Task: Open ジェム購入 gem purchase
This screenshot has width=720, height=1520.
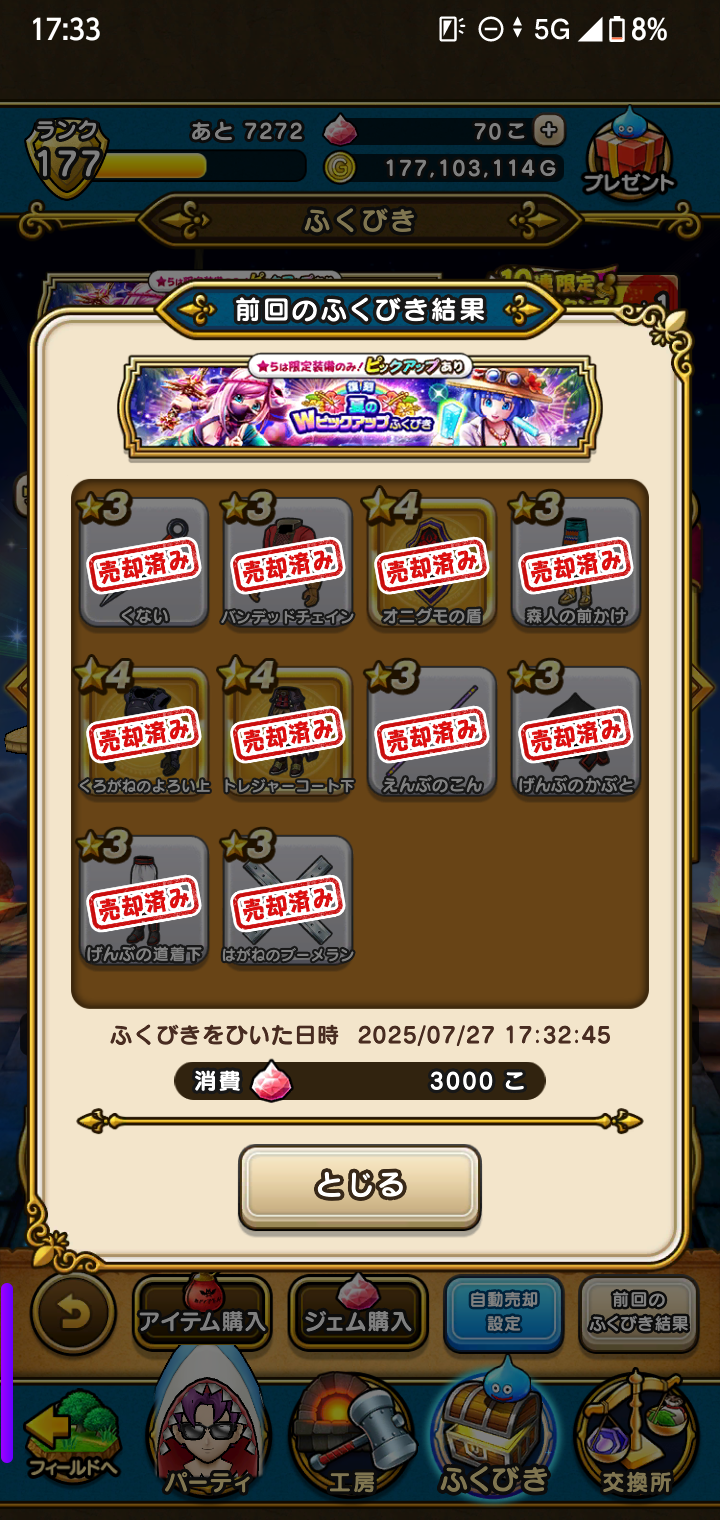Action: (x=358, y=1314)
